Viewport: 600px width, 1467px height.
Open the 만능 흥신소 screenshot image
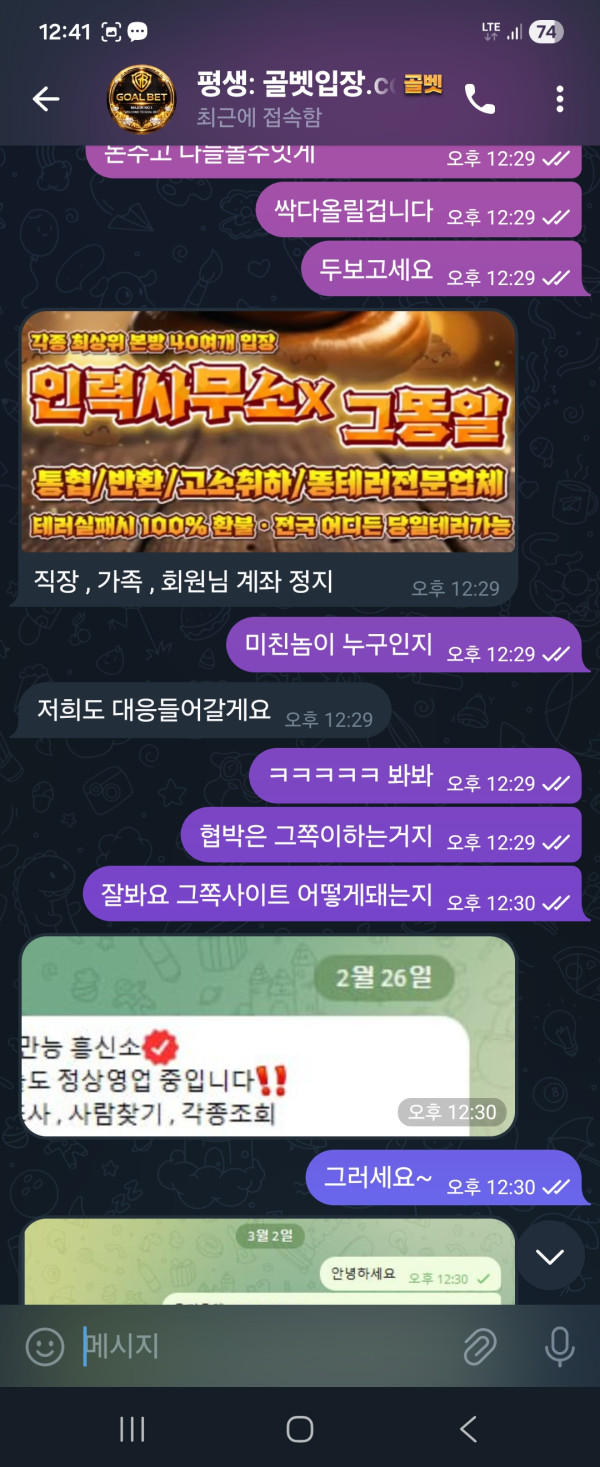268,1035
